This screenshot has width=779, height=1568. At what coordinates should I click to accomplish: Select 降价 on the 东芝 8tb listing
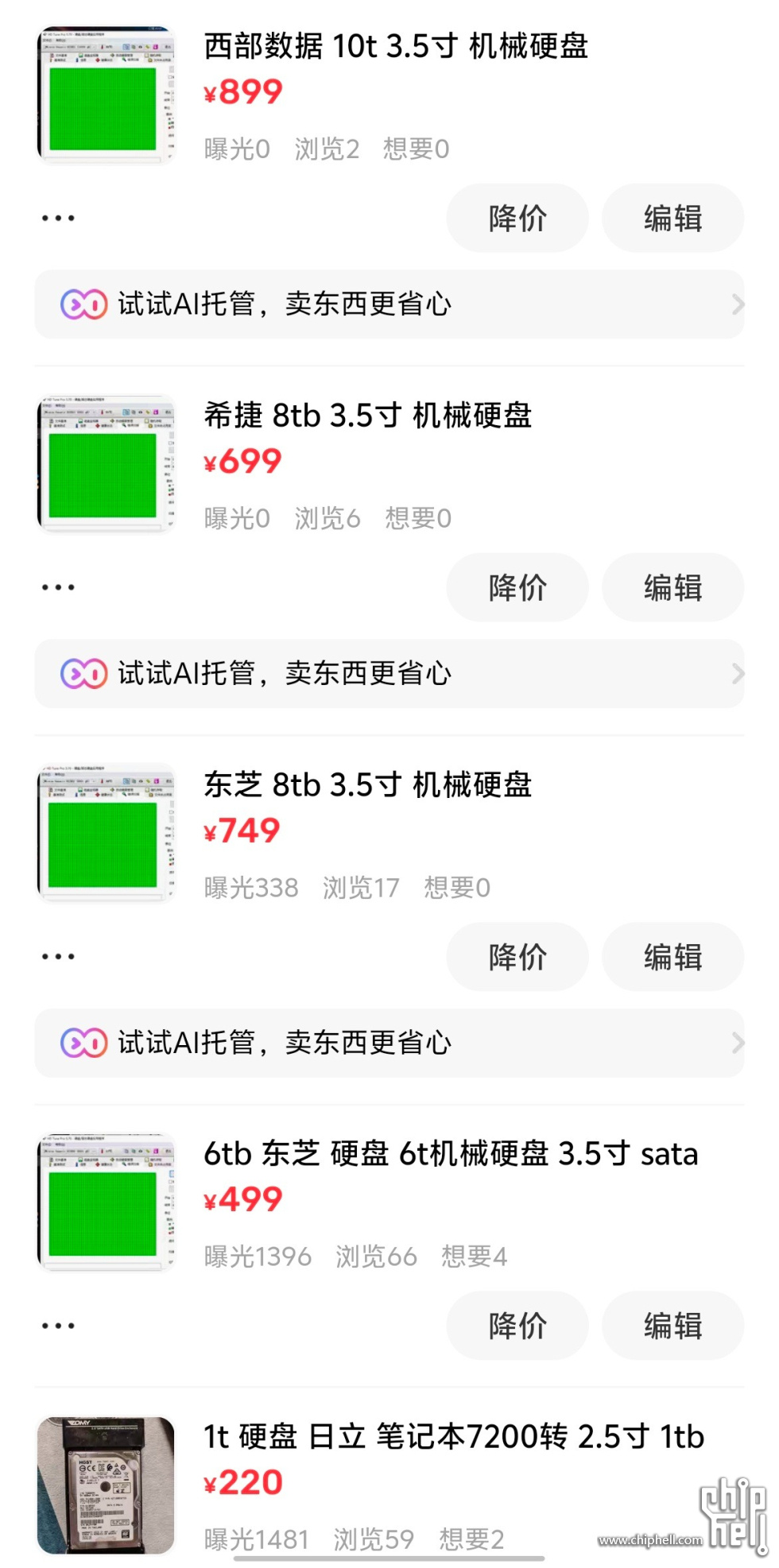point(517,957)
